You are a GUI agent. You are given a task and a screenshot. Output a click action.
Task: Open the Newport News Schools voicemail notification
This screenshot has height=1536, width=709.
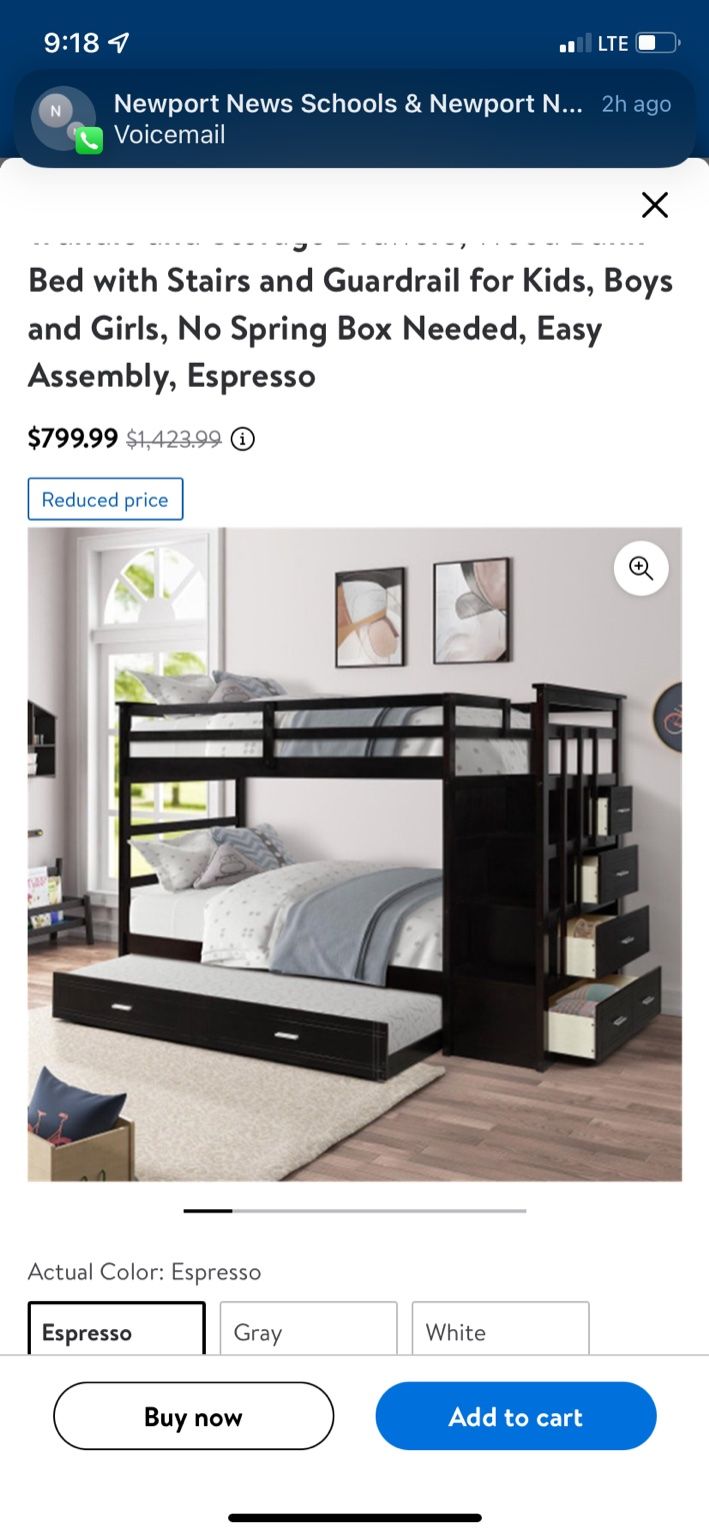click(x=354, y=118)
